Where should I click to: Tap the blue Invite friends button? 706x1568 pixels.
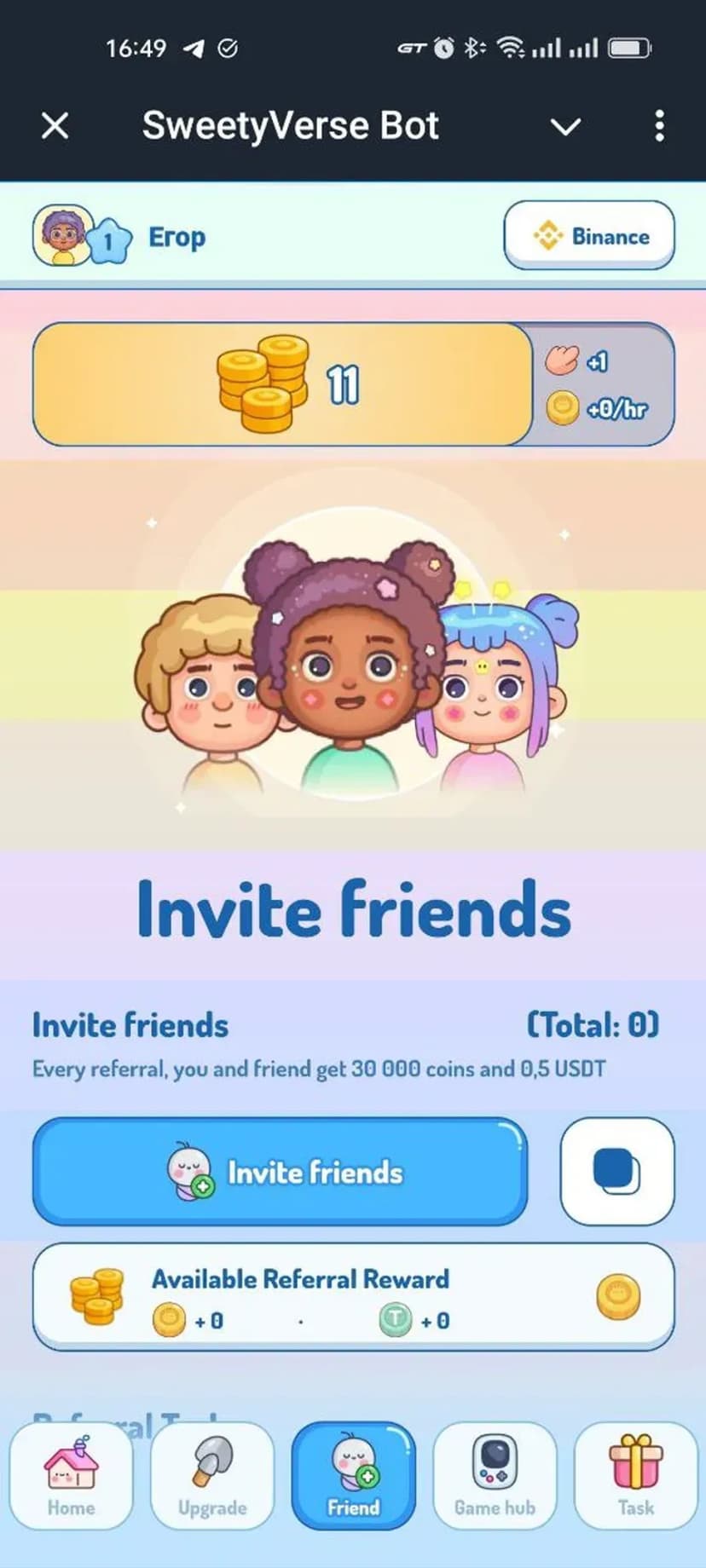[280, 1172]
